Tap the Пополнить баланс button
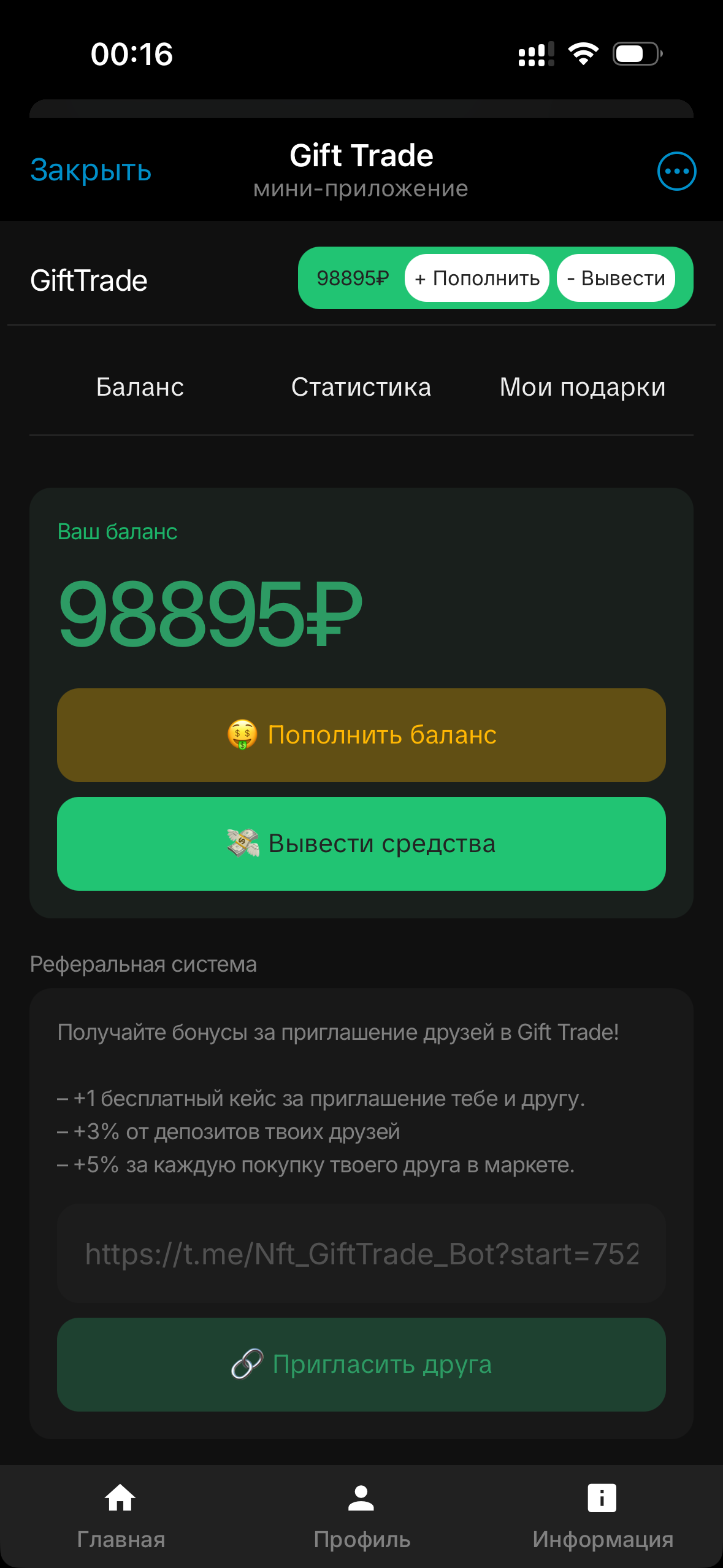Screen dimensions: 723x1568 (x=361, y=735)
